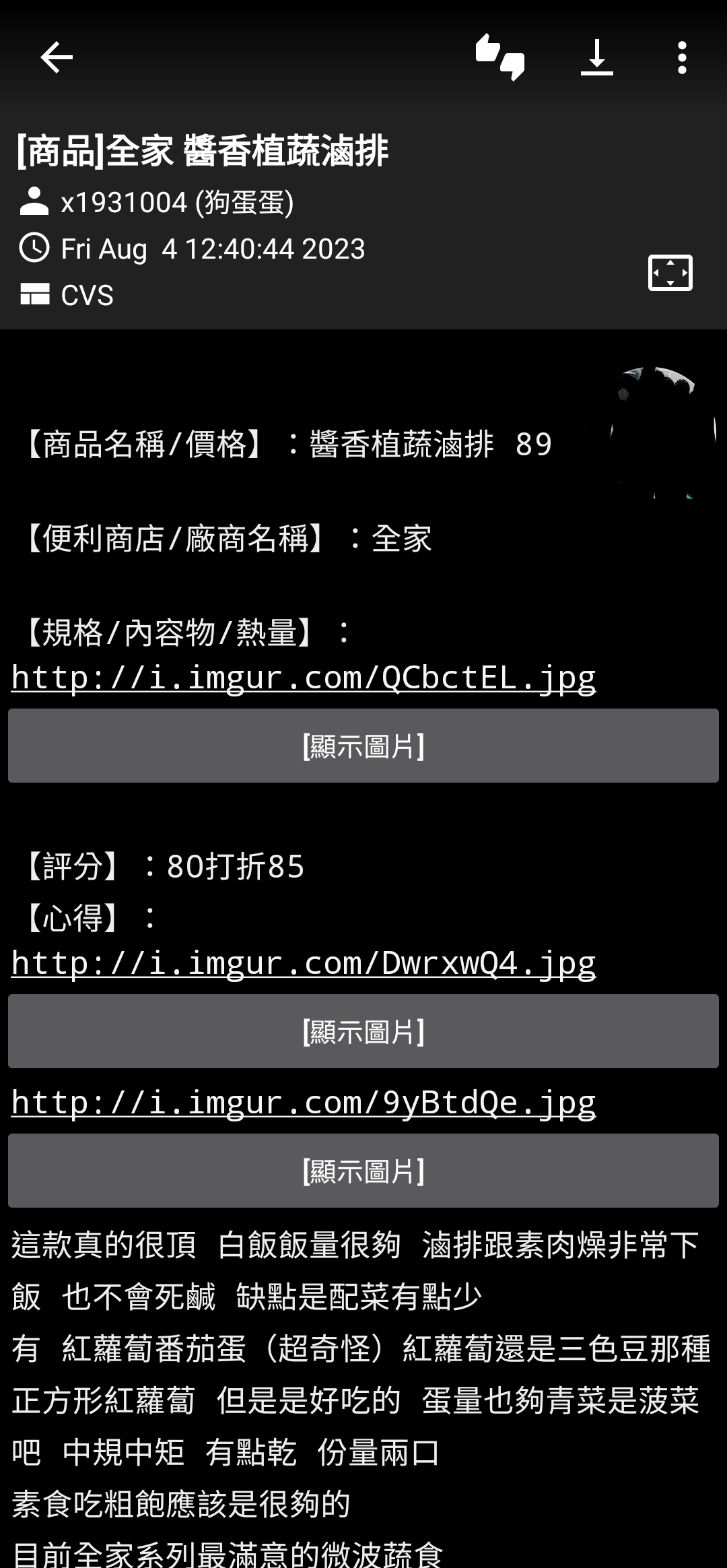
Task: Go back using the arrow icon
Action: click(x=57, y=57)
